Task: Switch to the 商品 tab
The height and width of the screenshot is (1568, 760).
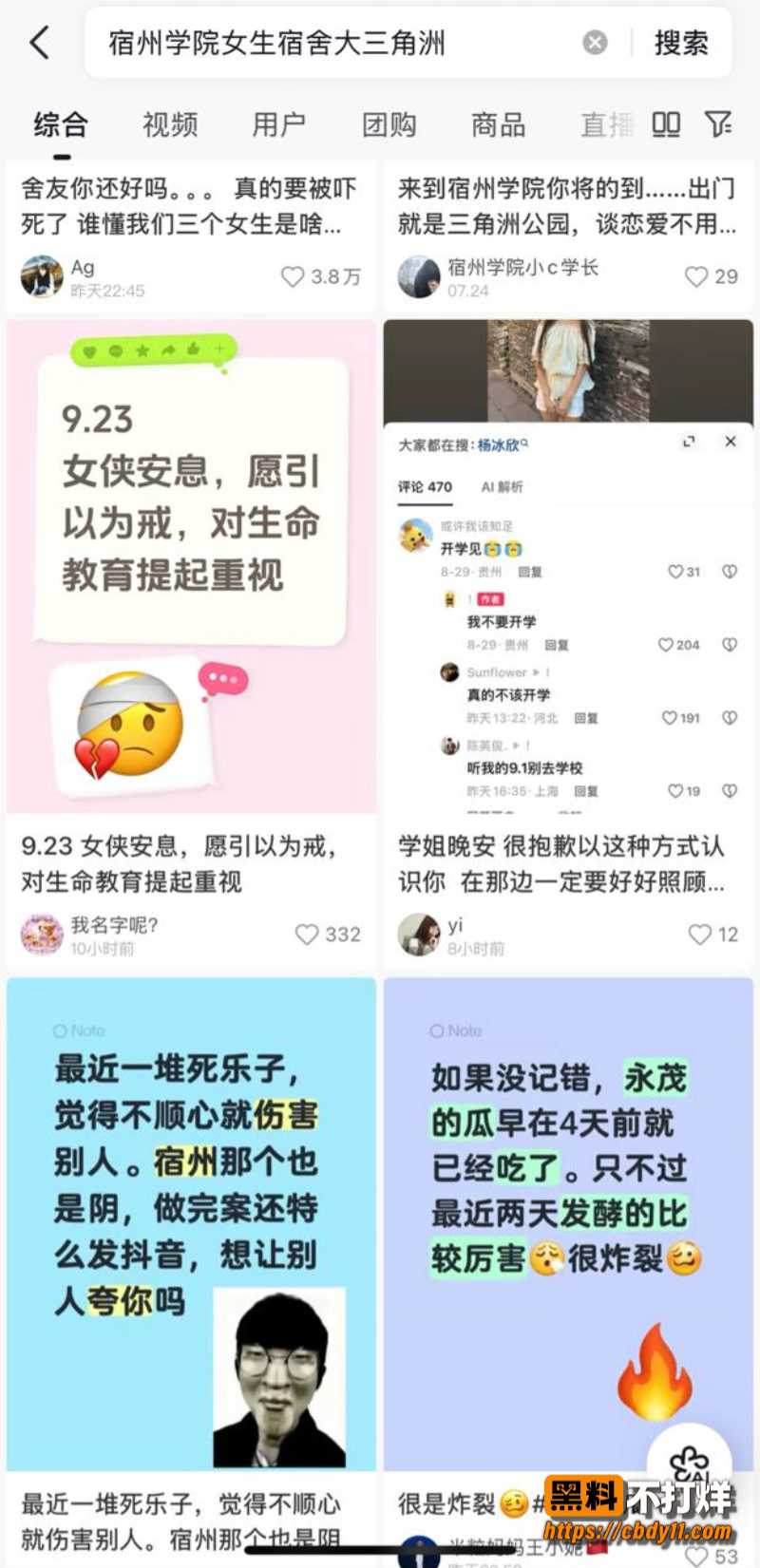Action: pyautogui.click(x=499, y=124)
